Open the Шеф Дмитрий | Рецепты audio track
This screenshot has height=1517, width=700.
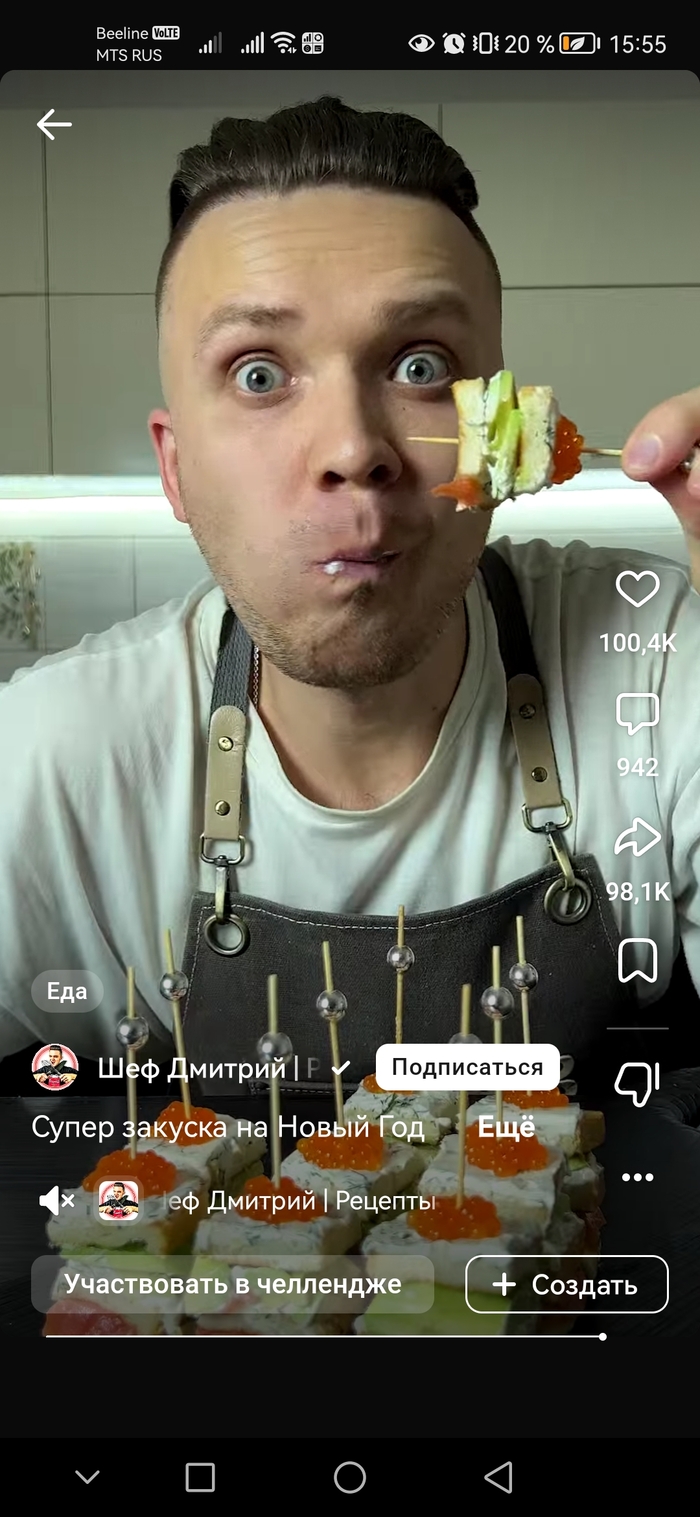coord(290,1200)
